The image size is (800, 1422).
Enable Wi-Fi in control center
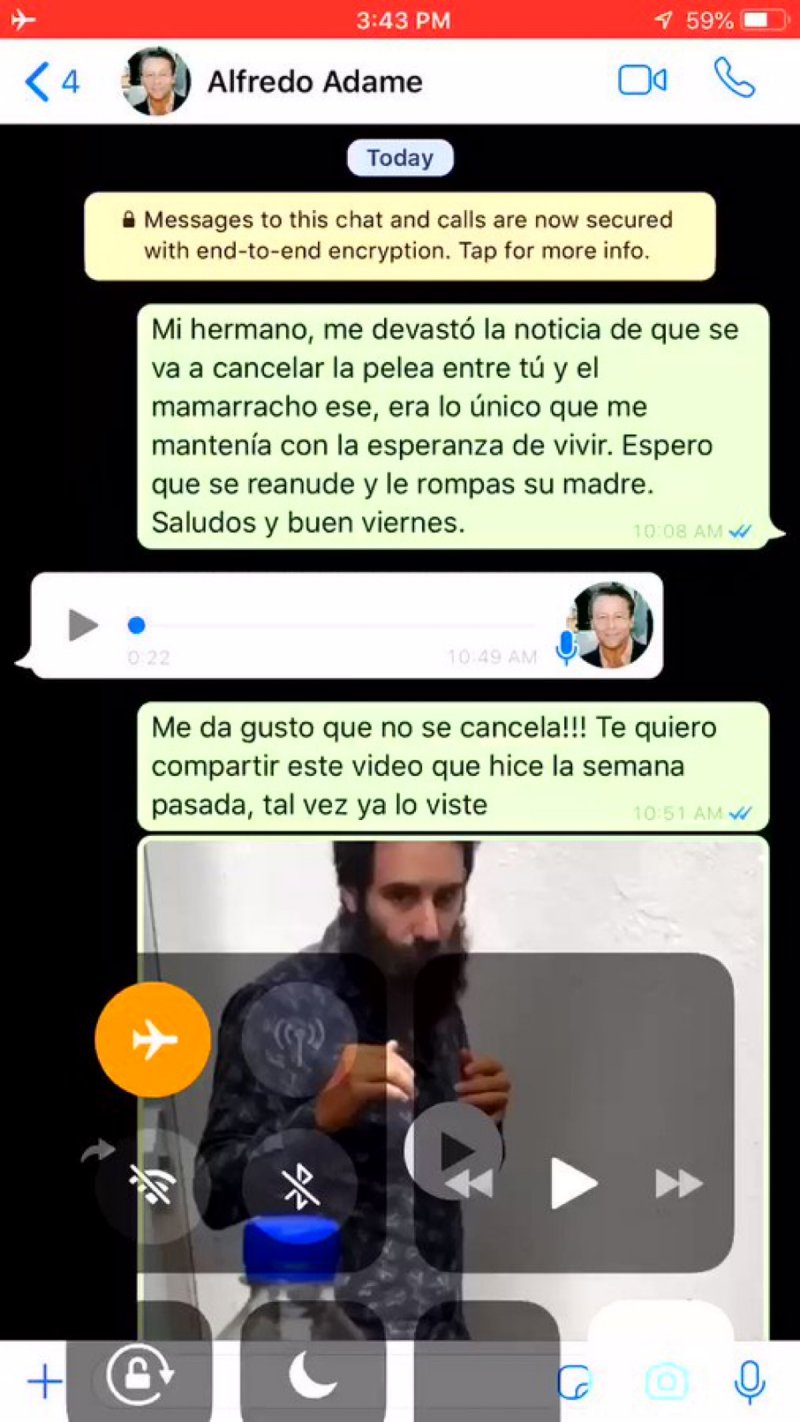tap(153, 1187)
